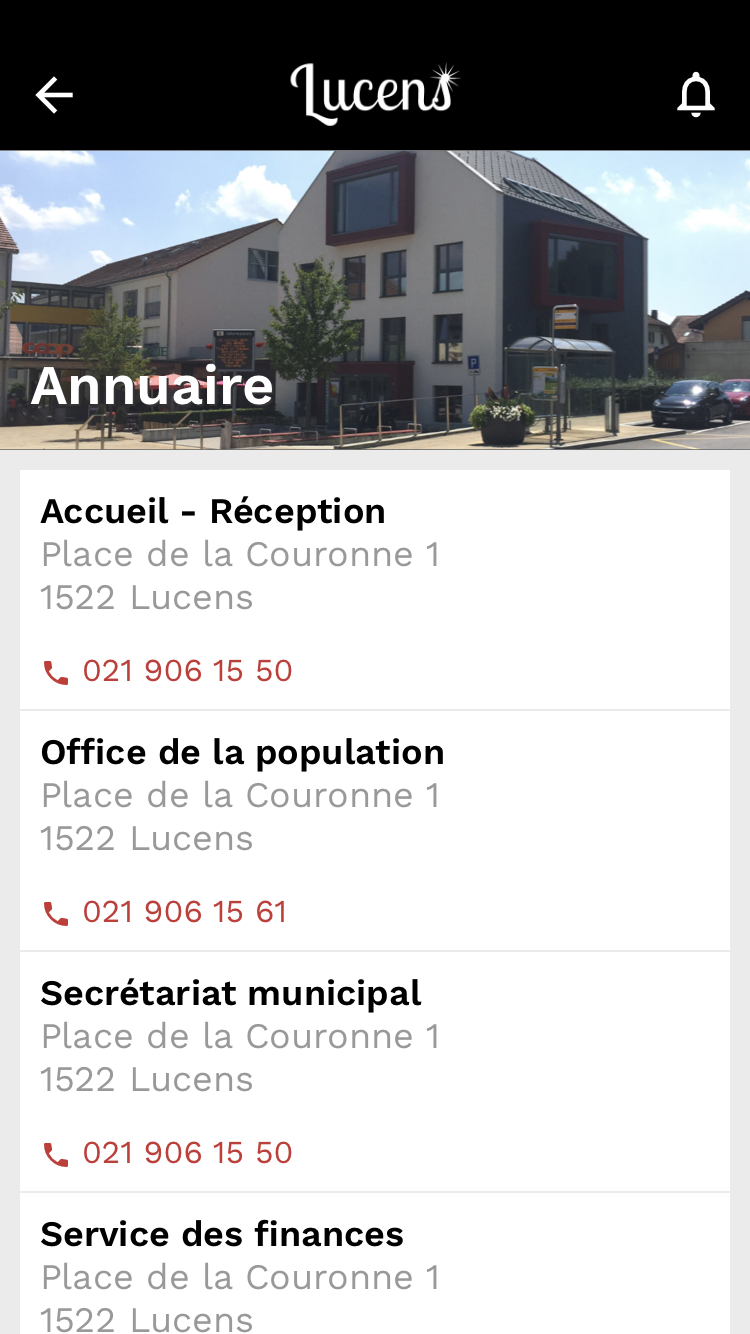
Task: Dial the Secrétariat municipal phone number
Action: point(187,1153)
